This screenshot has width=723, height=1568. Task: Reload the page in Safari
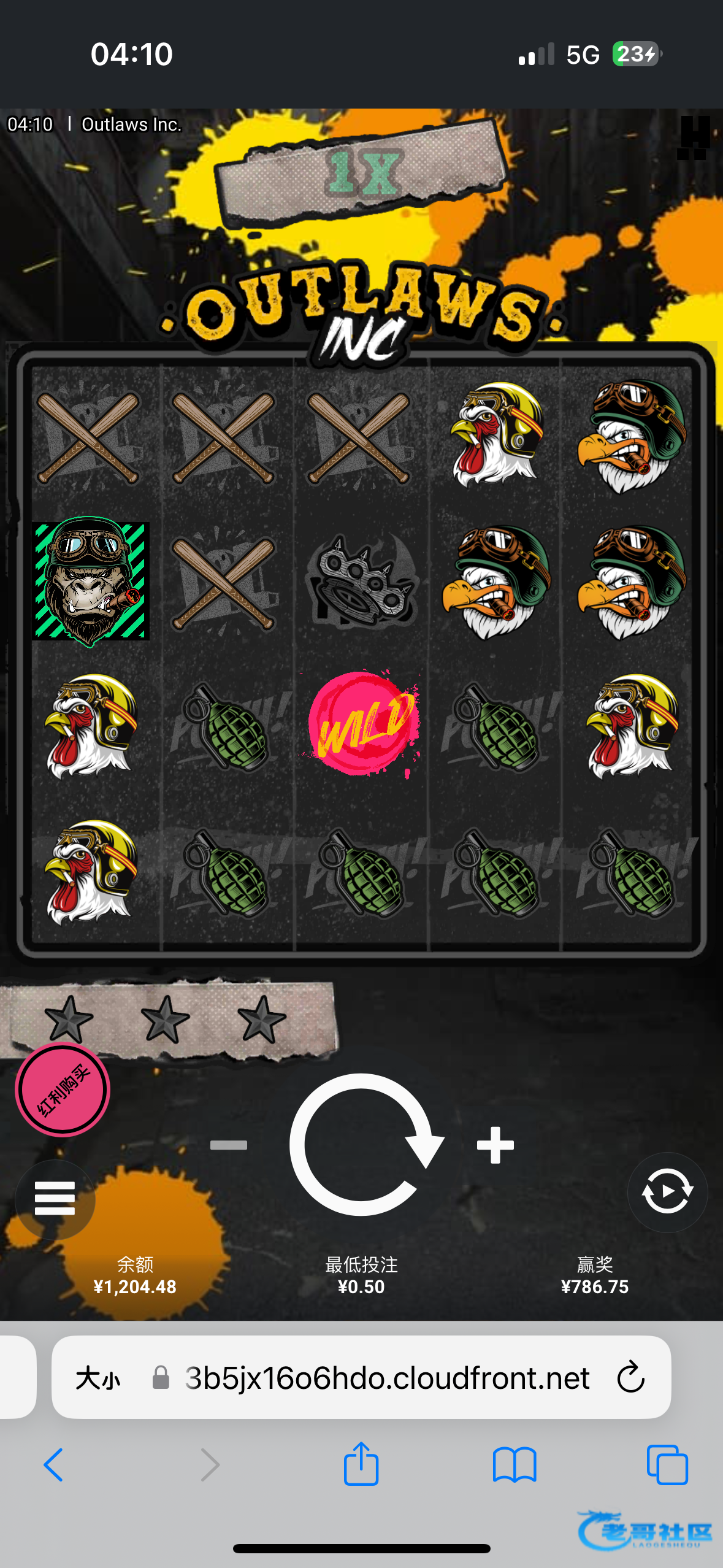coord(630,1377)
